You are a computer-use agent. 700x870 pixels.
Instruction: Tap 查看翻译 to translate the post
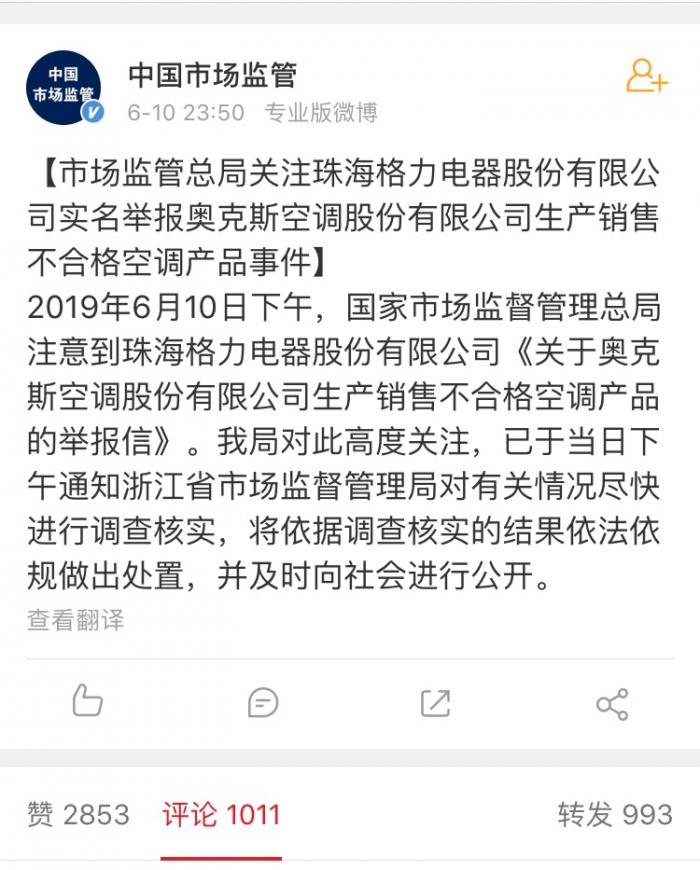(x=76, y=620)
